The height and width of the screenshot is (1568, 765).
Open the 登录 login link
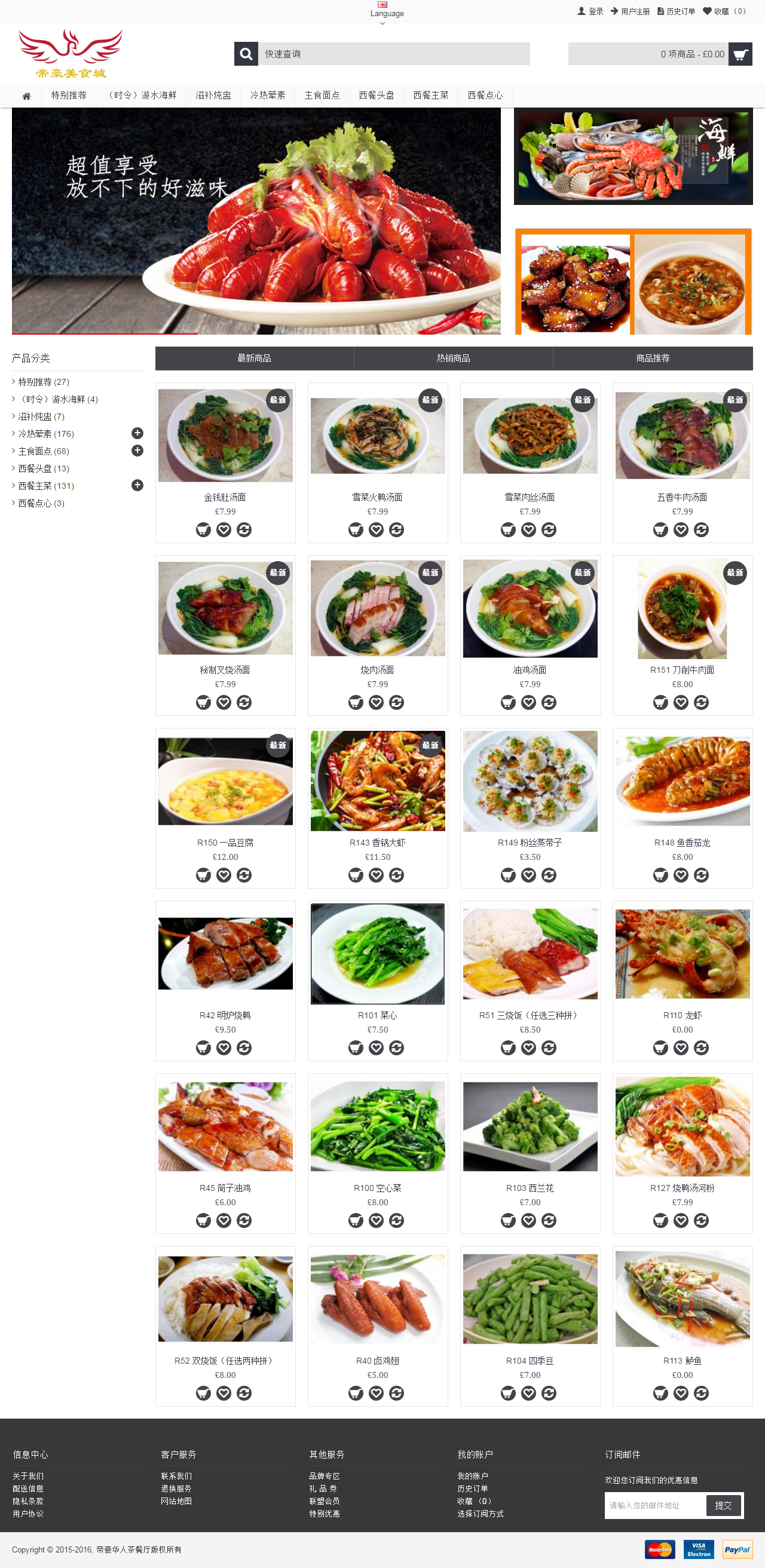(590, 11)
